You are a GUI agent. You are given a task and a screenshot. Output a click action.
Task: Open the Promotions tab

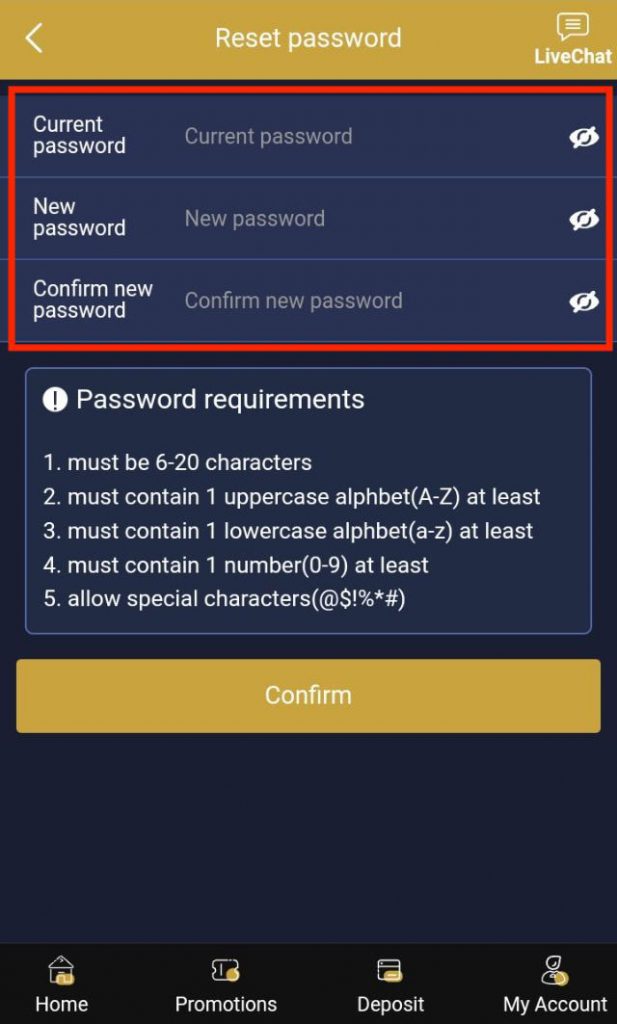tap(226, 985)
